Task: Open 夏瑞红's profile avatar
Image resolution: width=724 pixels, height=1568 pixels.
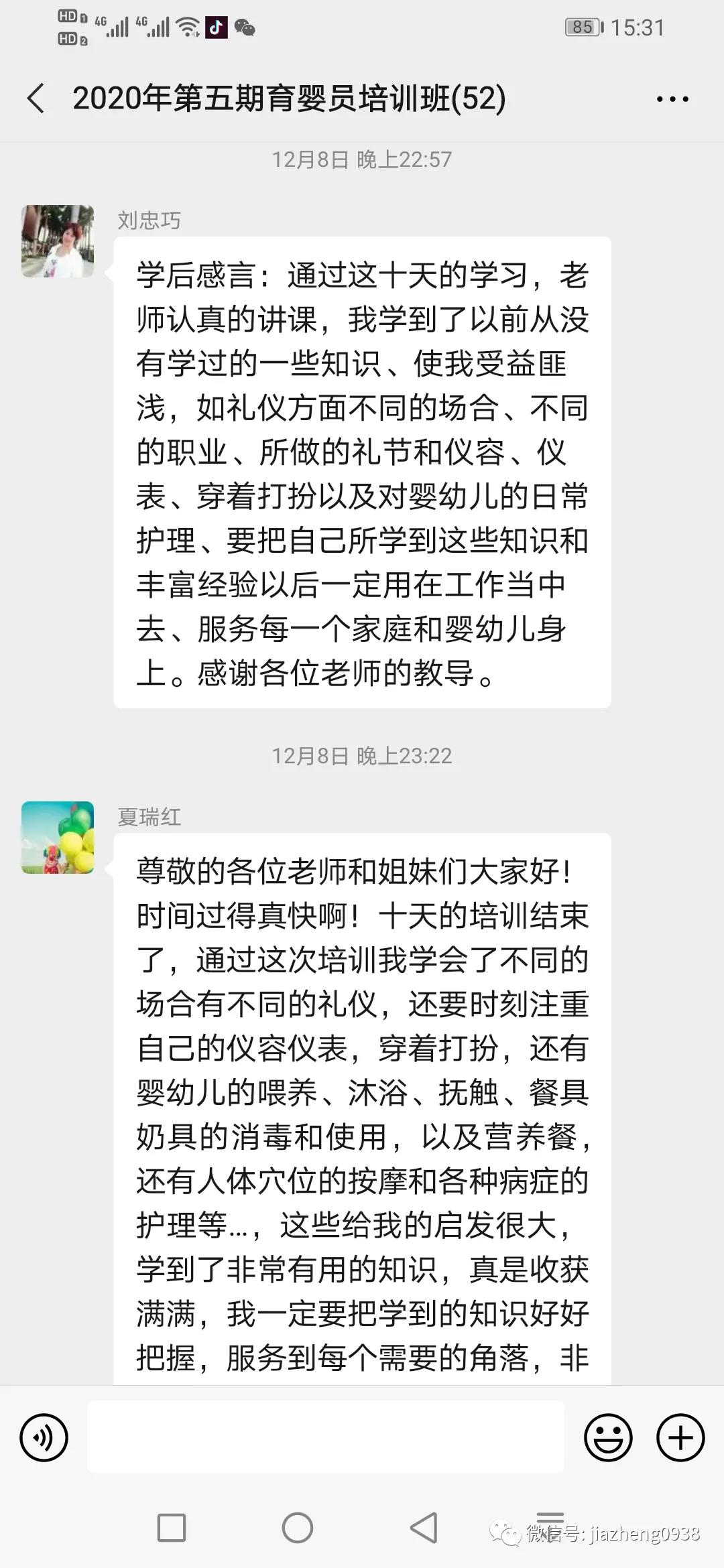Action: 58,838
